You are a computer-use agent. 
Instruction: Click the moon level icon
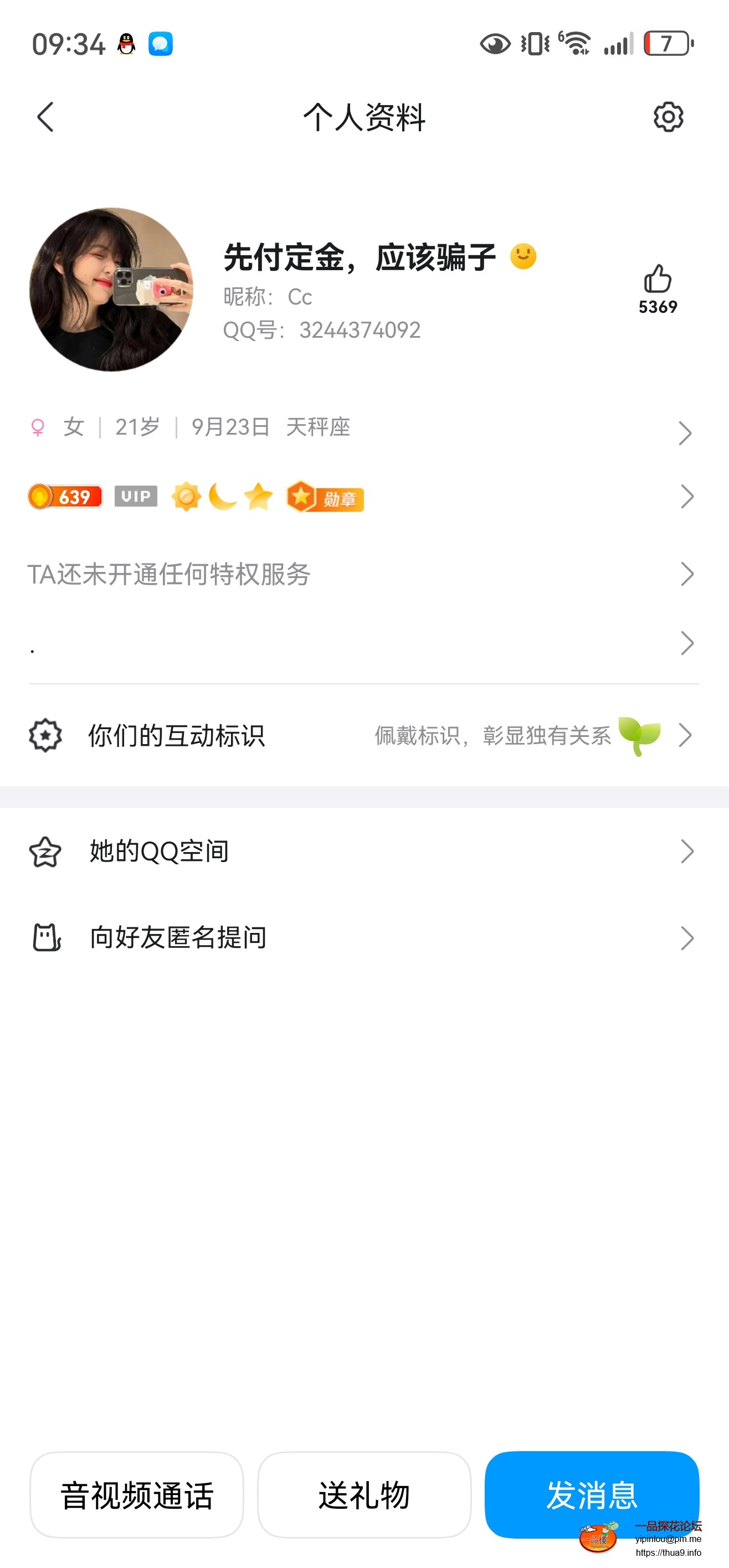point(221,497)
